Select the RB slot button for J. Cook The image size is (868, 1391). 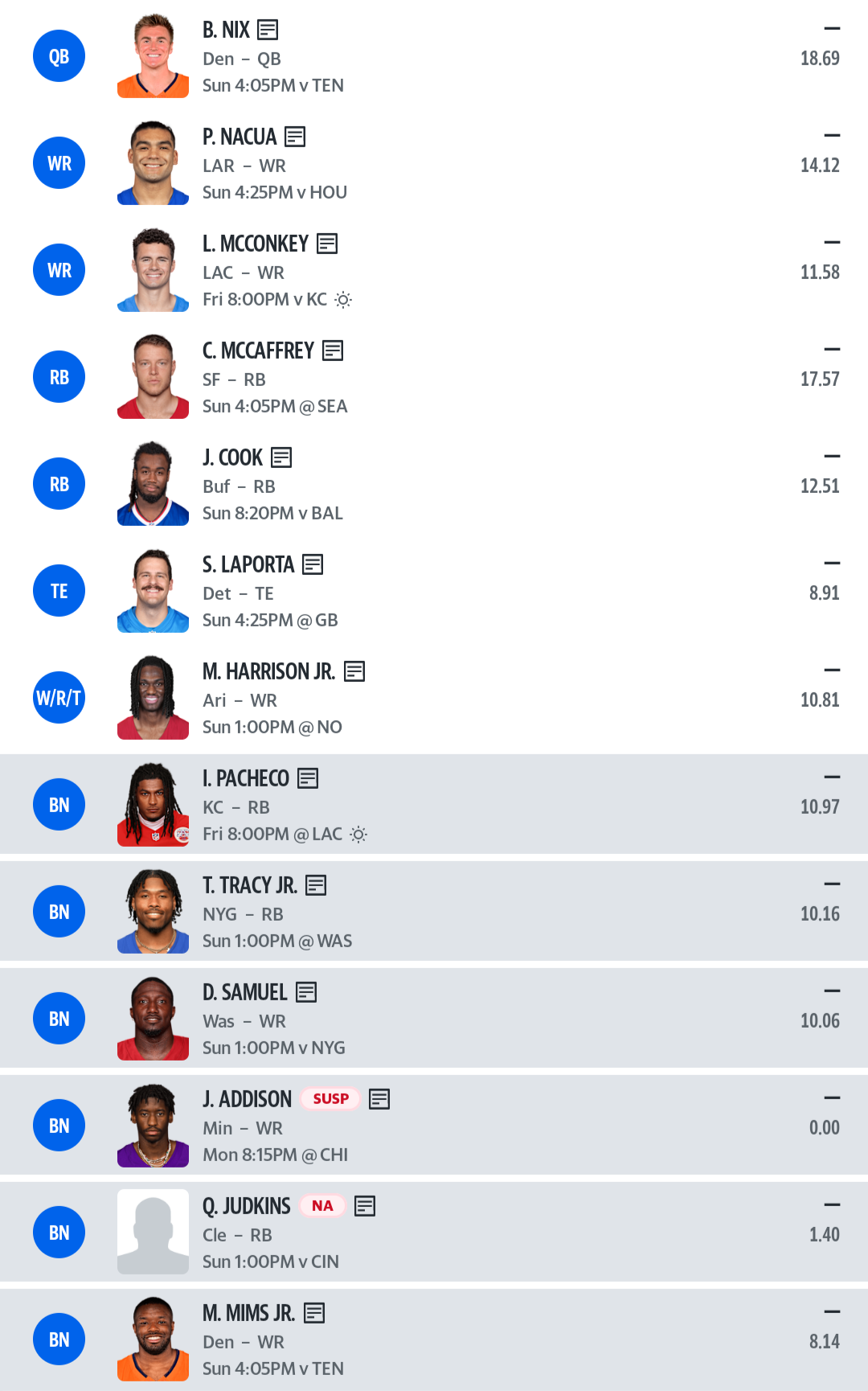point(59,484)
